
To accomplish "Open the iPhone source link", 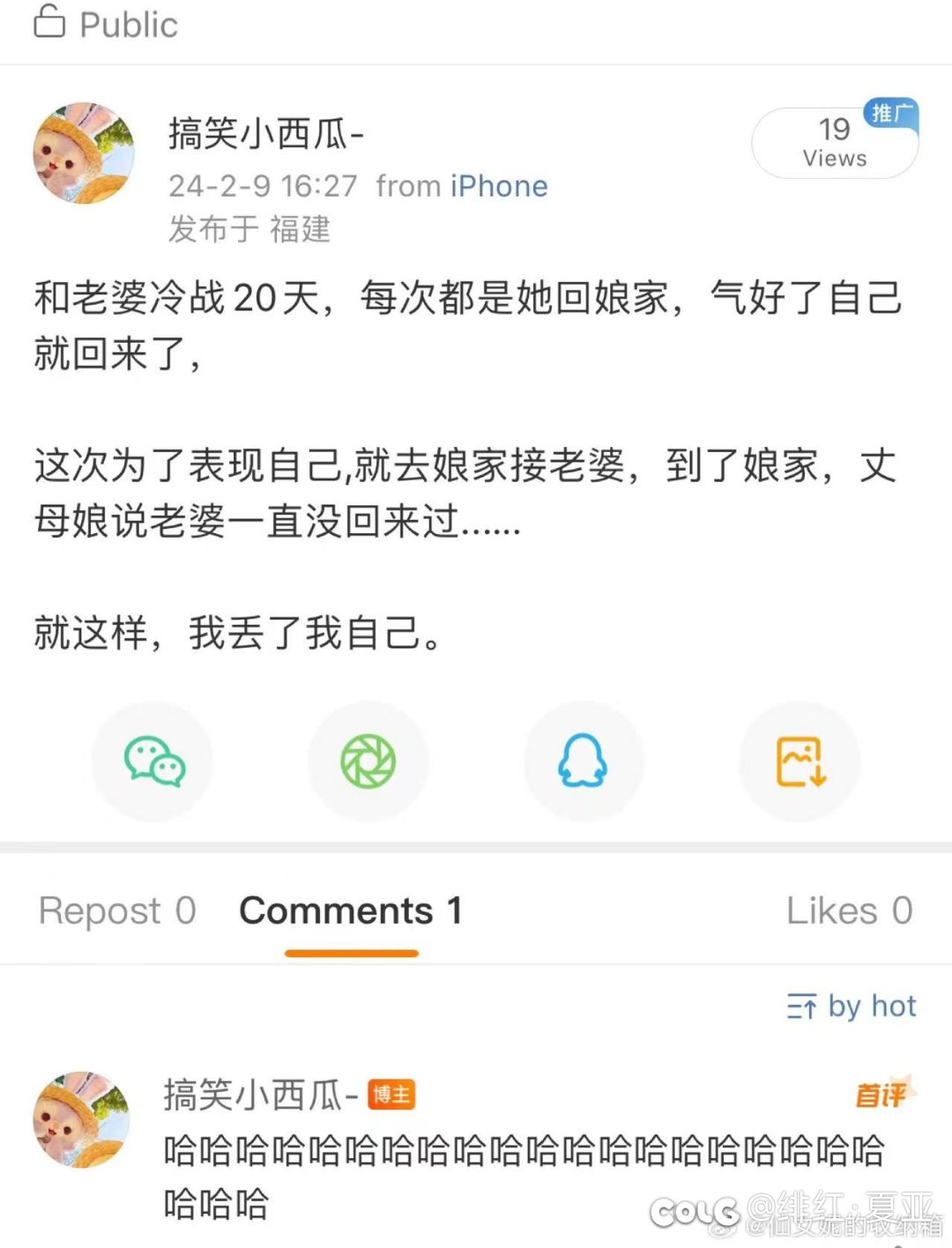I will (x=499, y=186).
